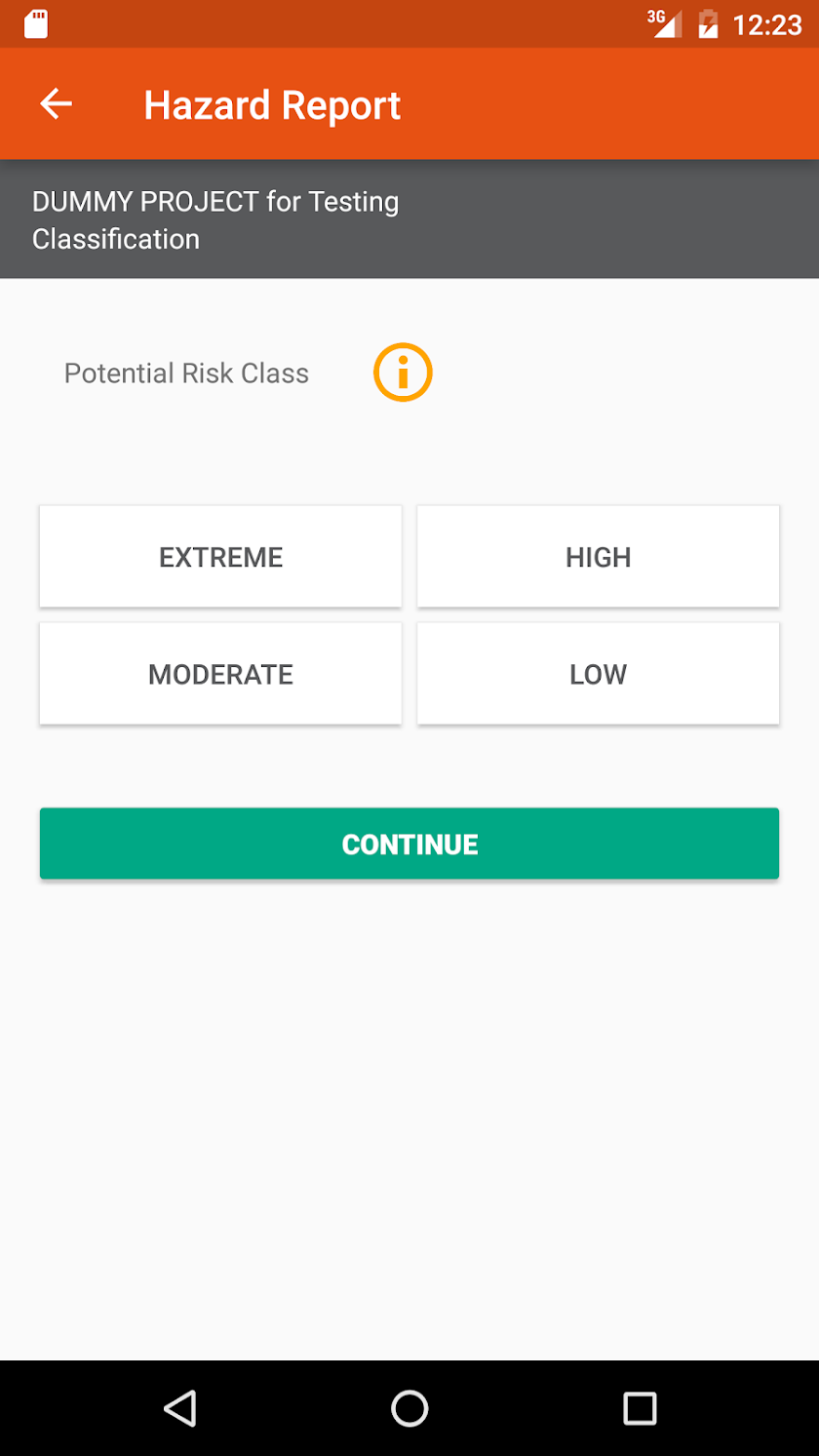Screen dimensions: 819x1456
Task: Choose HIGH as the risk class
Action: coord(598,557)
